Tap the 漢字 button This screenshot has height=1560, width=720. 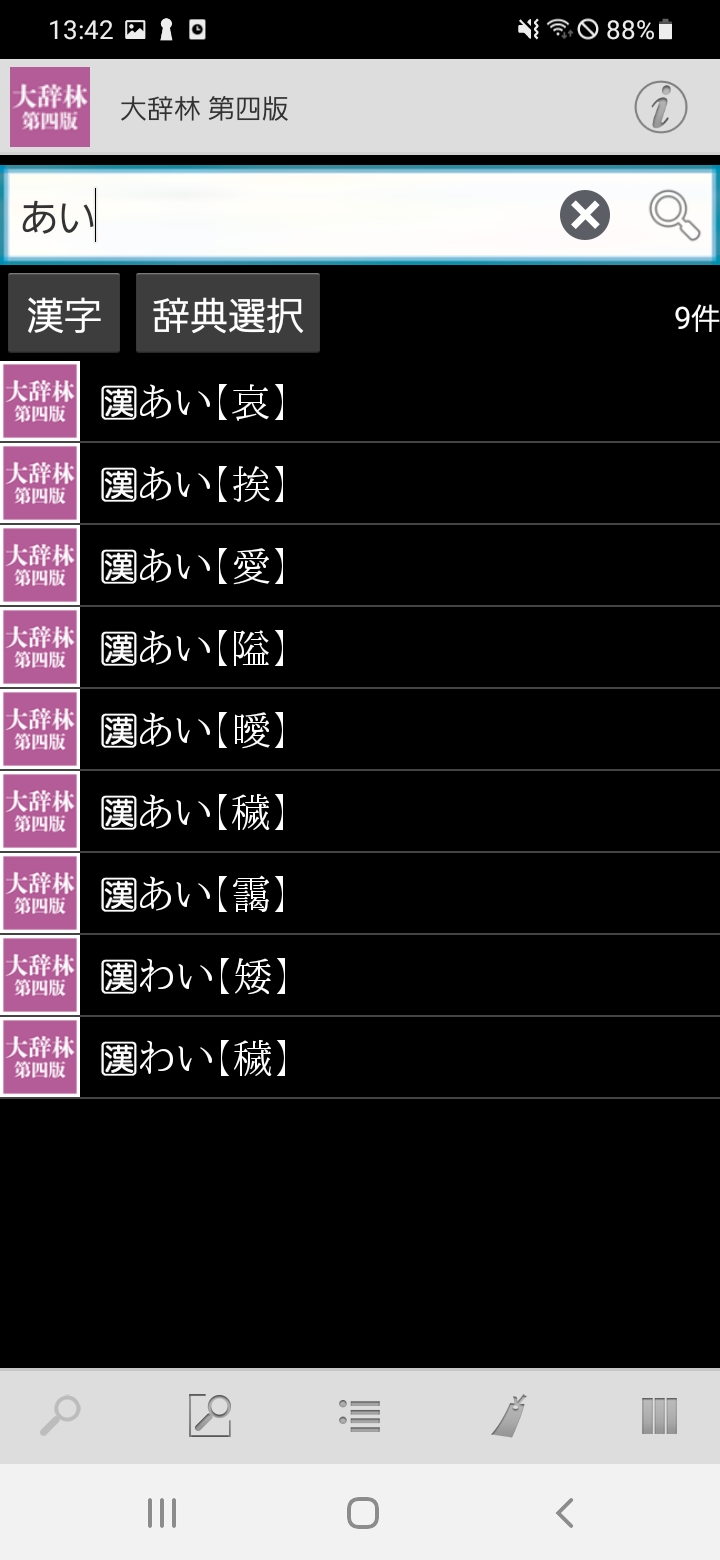coord(64,314)
